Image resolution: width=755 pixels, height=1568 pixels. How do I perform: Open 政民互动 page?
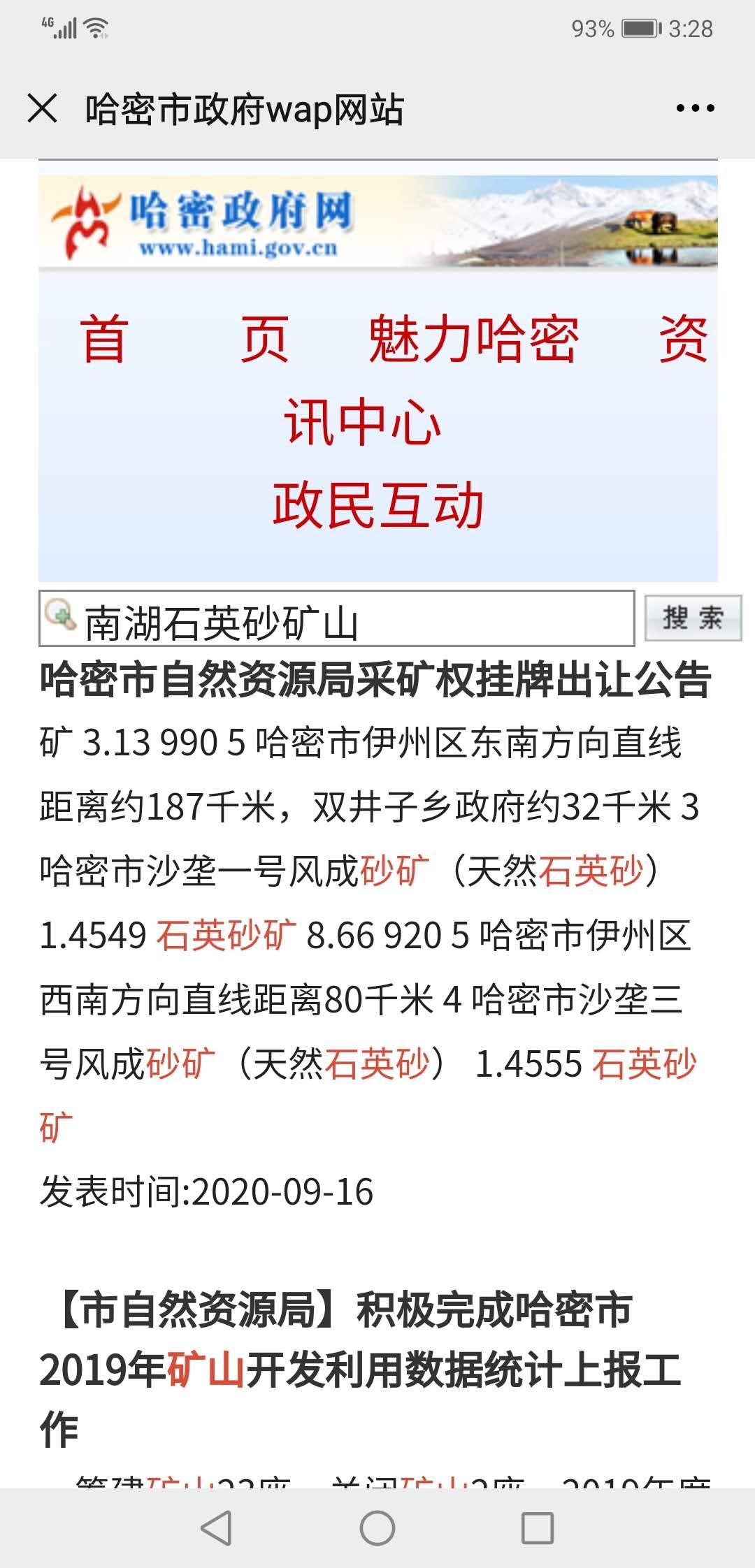tap(378, 505)
